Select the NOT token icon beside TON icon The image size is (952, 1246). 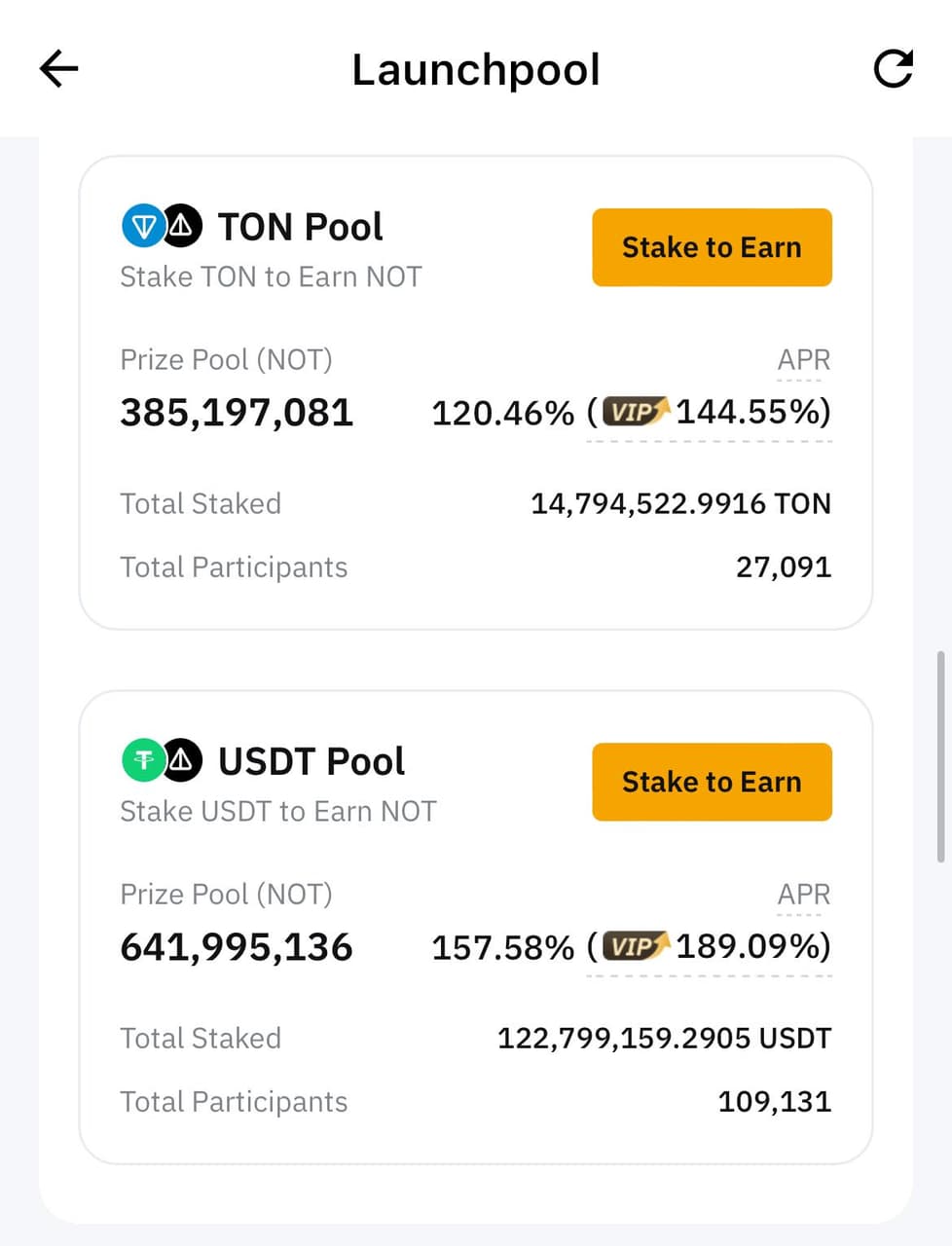(x=183, y=226)
